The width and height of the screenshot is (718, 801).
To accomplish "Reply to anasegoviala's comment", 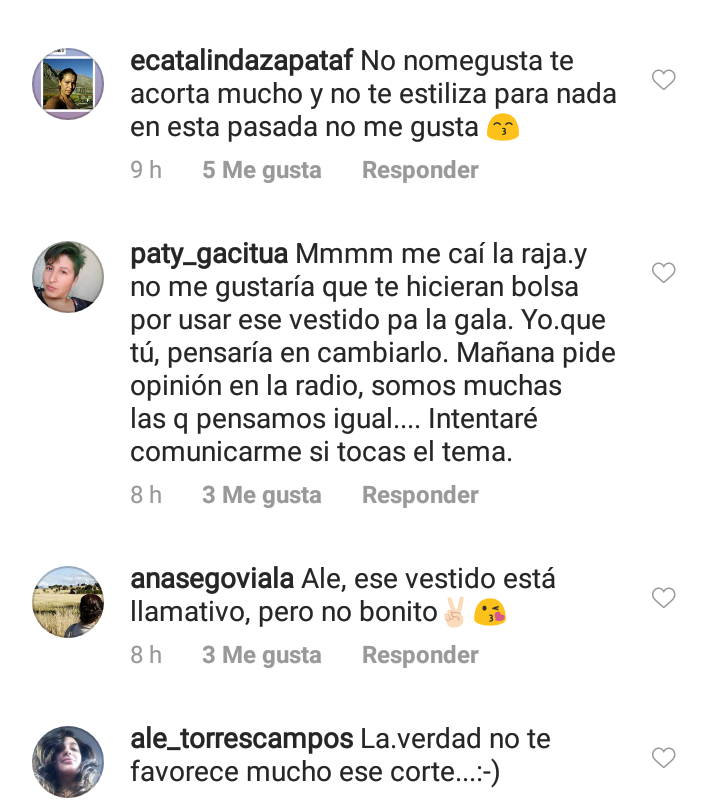I will [x=420, y=655].
